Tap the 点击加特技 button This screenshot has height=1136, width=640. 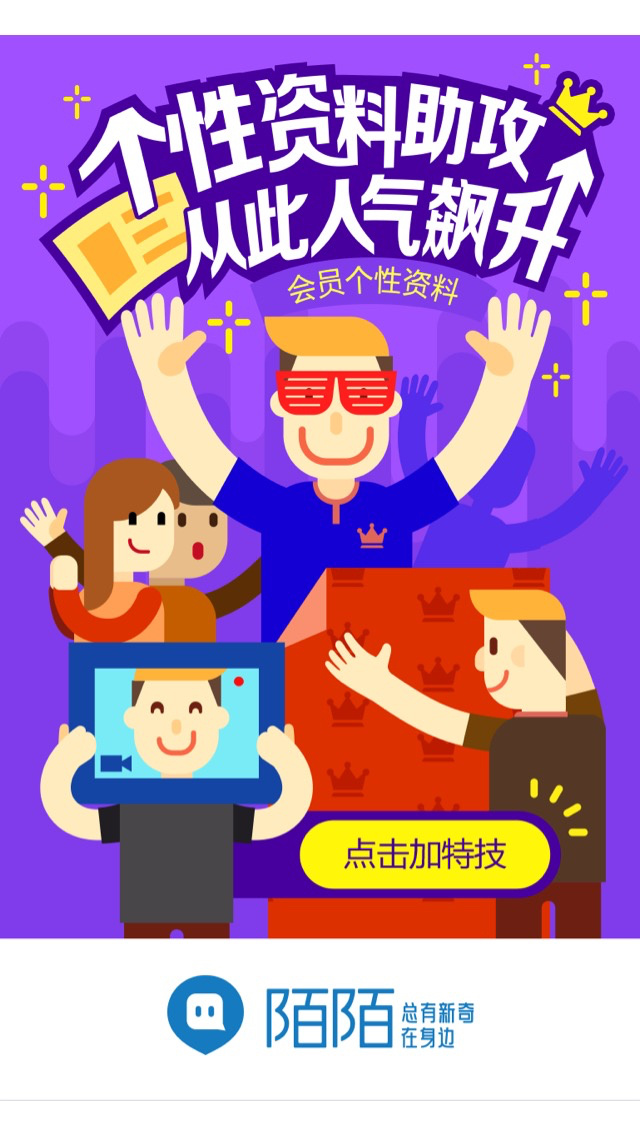point(425,855)
